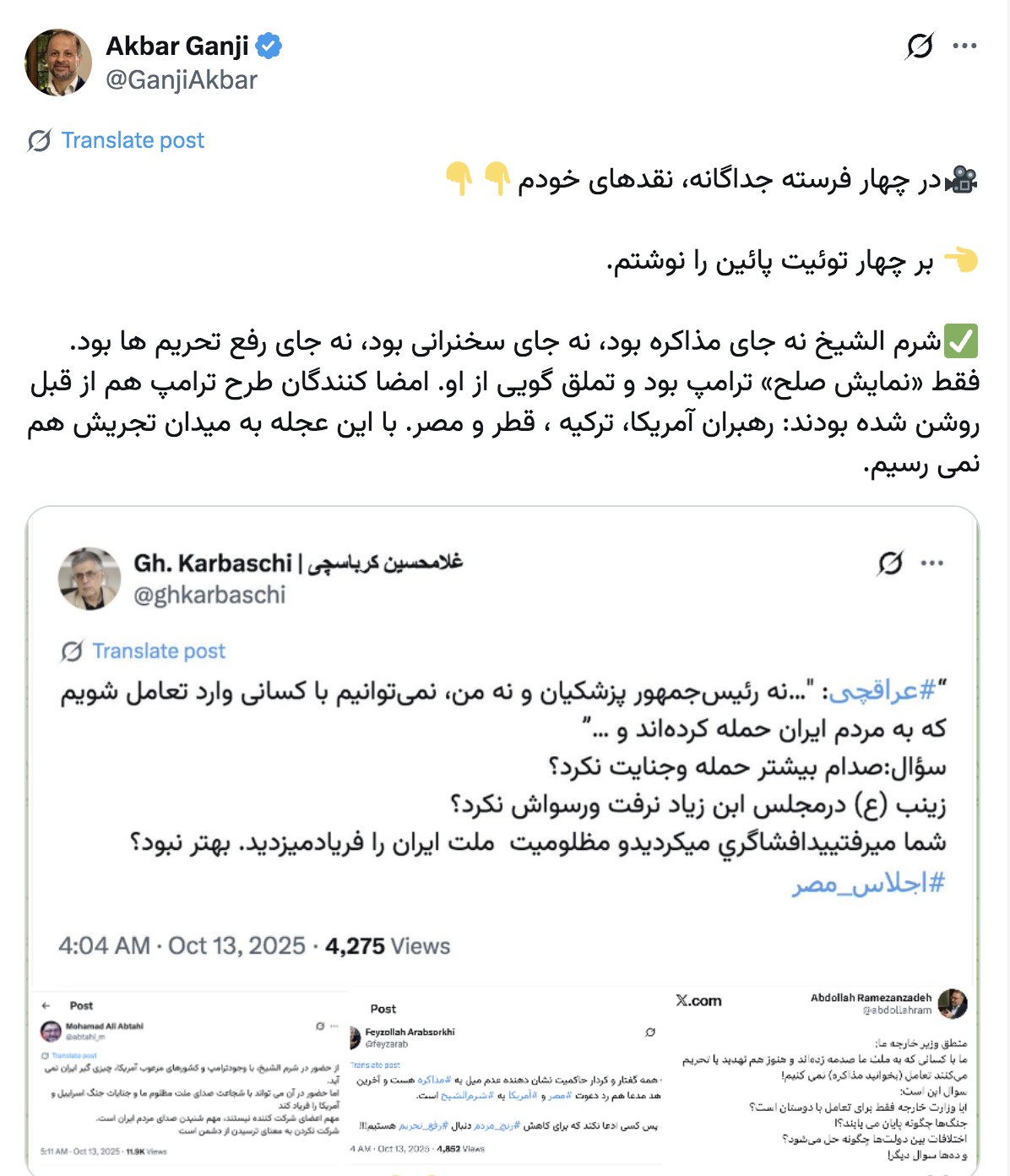Open the overflow menu on Akbar Ganji's post

click(964, 46)
